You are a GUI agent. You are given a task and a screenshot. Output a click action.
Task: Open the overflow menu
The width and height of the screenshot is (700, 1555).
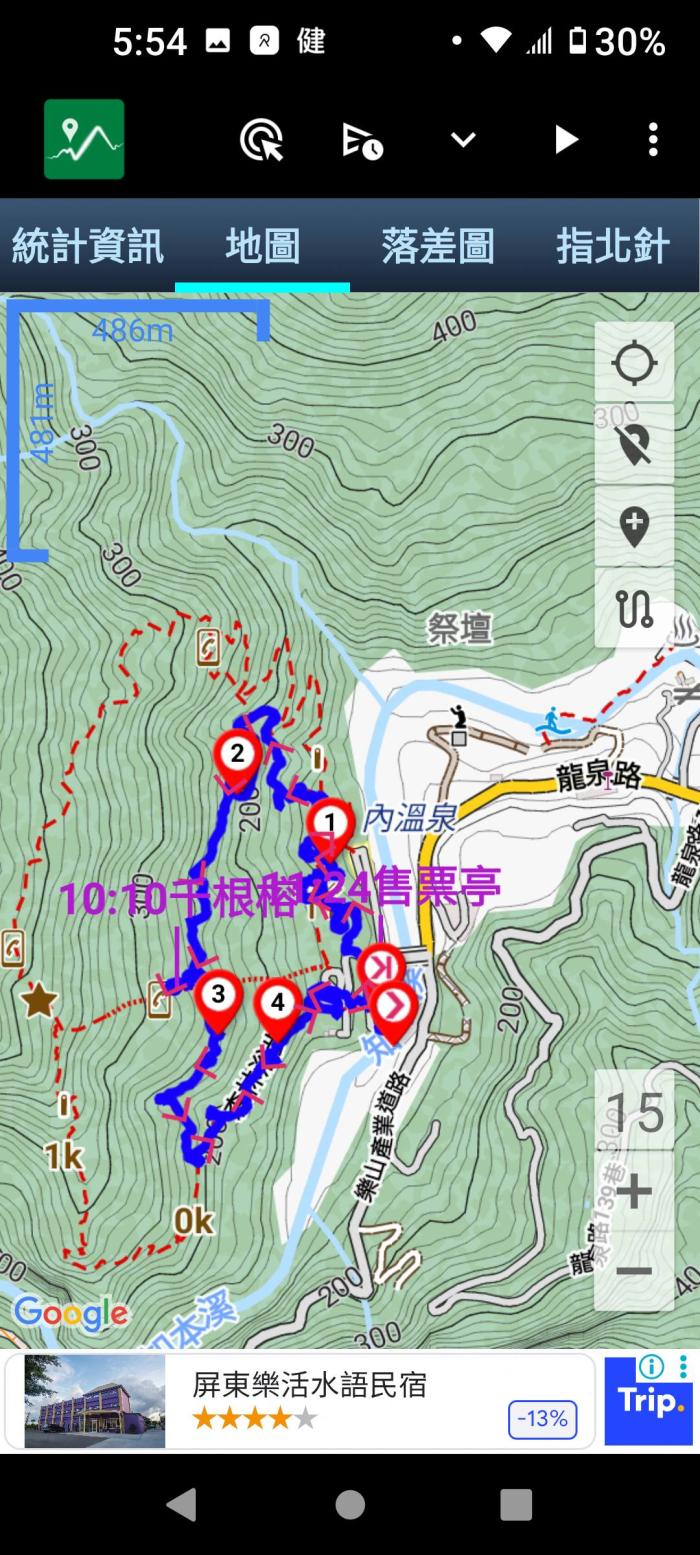click(x=653, y=140)
